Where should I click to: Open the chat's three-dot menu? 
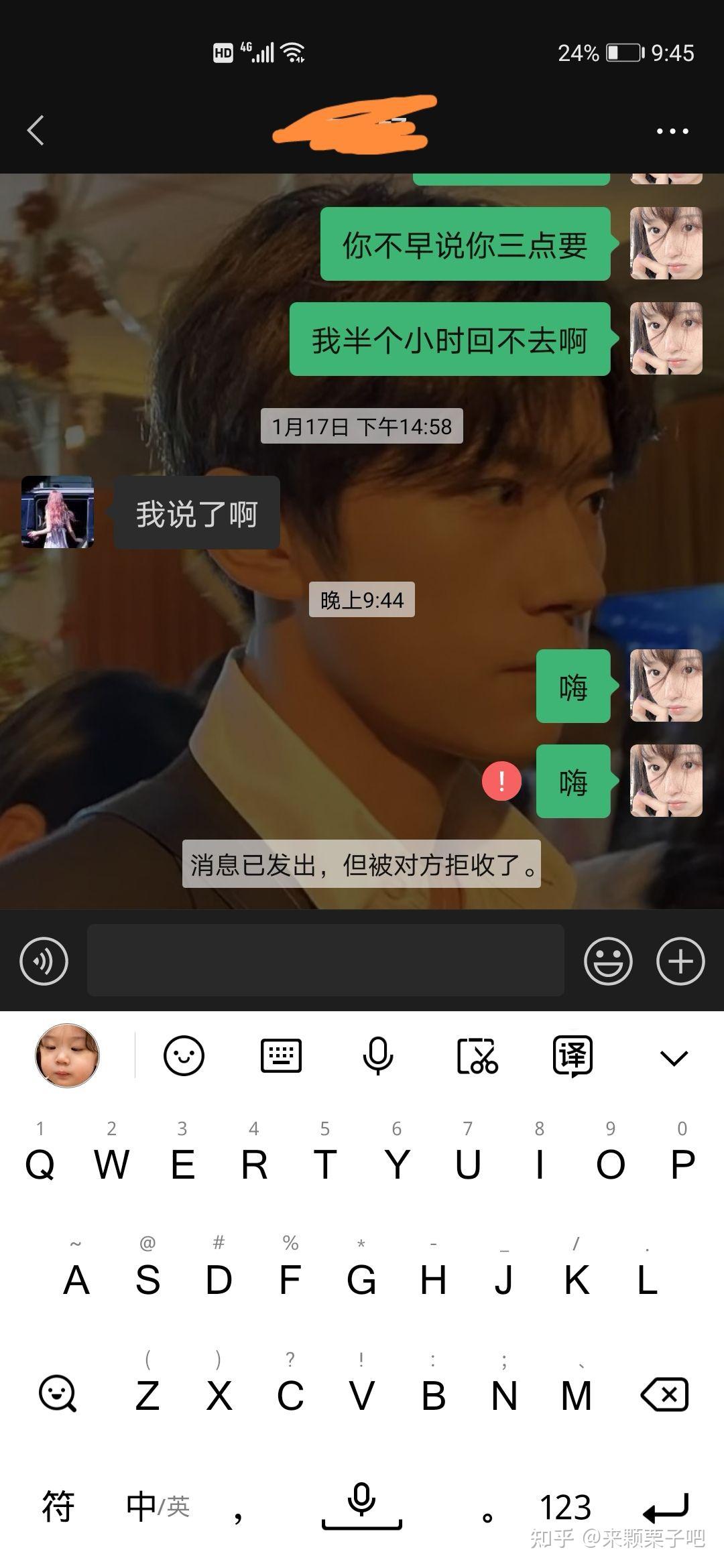point(672,131)
